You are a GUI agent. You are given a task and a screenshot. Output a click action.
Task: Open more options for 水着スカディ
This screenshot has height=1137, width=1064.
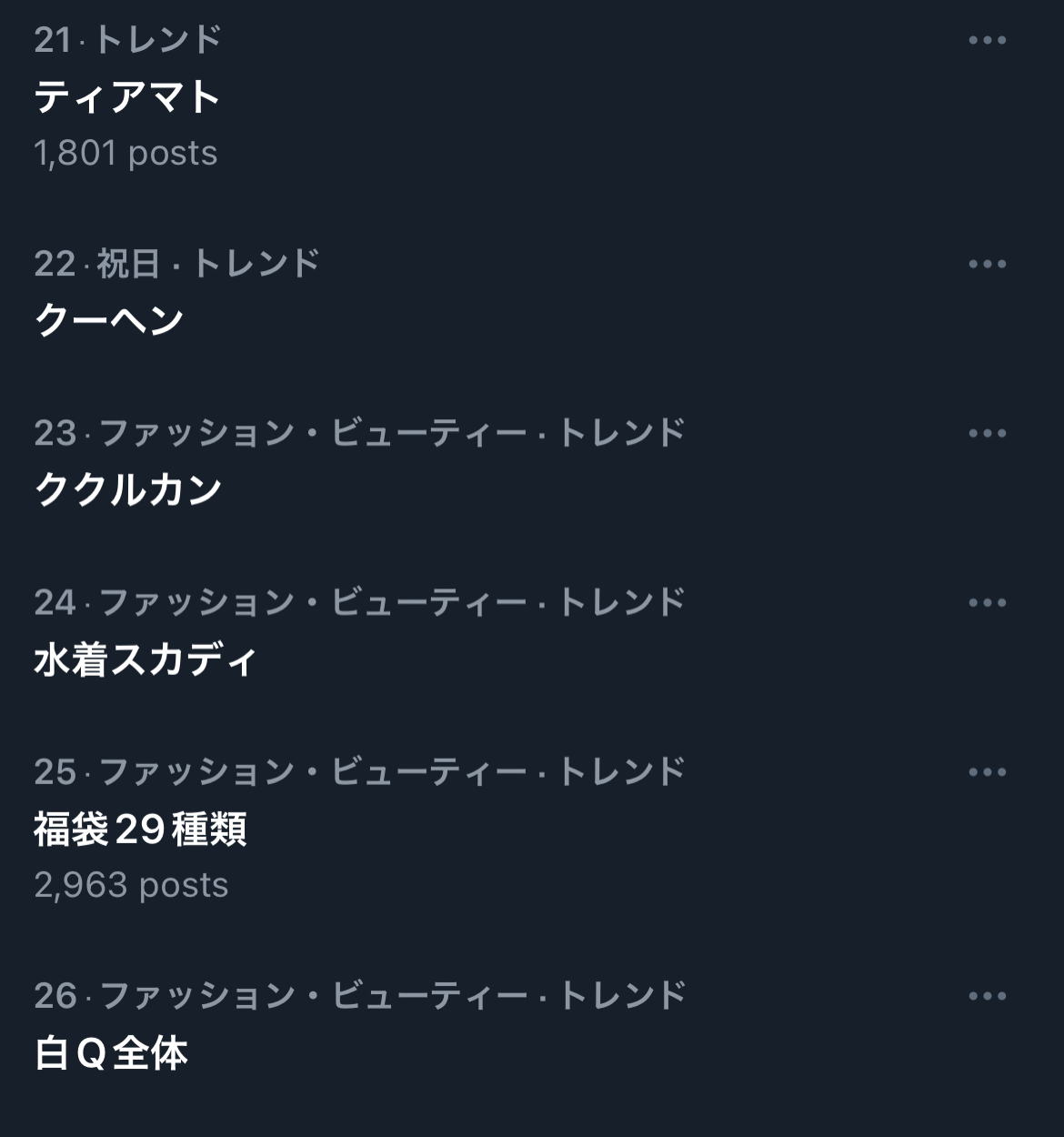click(987, 603)
